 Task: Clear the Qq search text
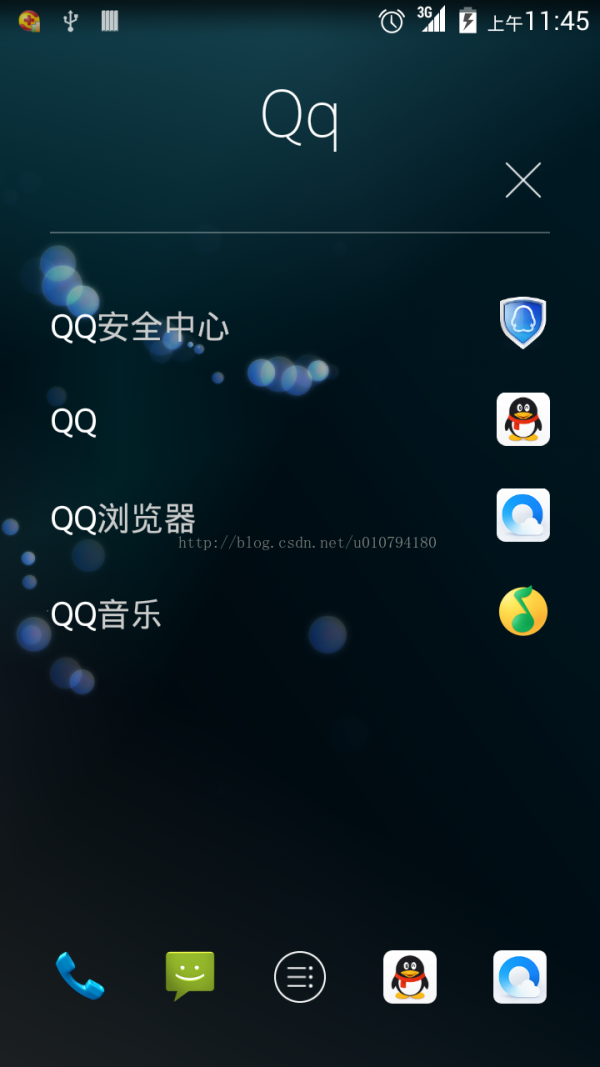pos(523,181)
